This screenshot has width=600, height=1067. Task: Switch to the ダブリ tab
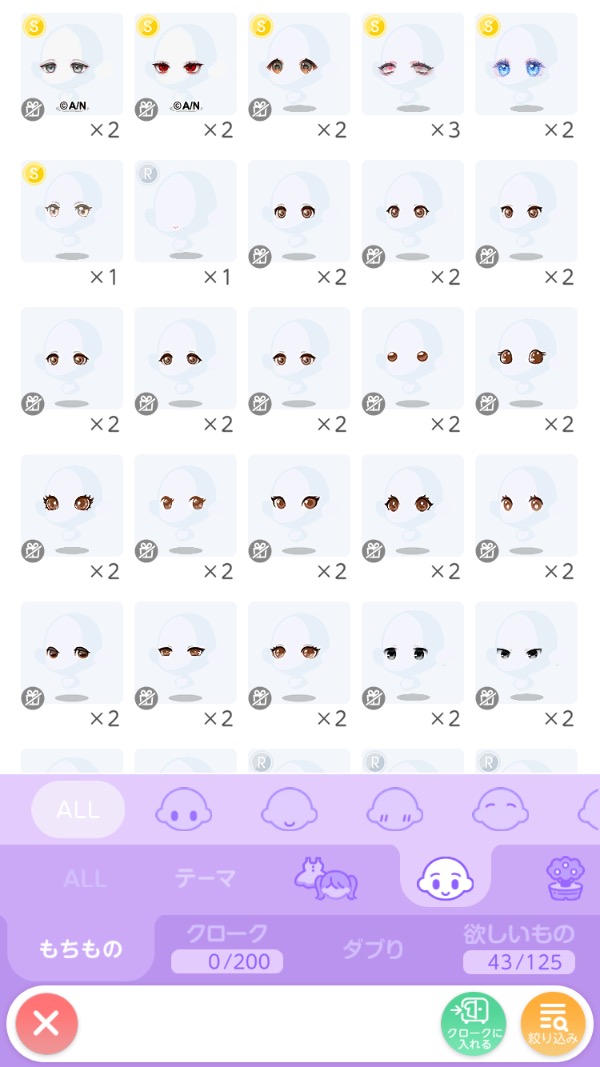coord(375,948)
